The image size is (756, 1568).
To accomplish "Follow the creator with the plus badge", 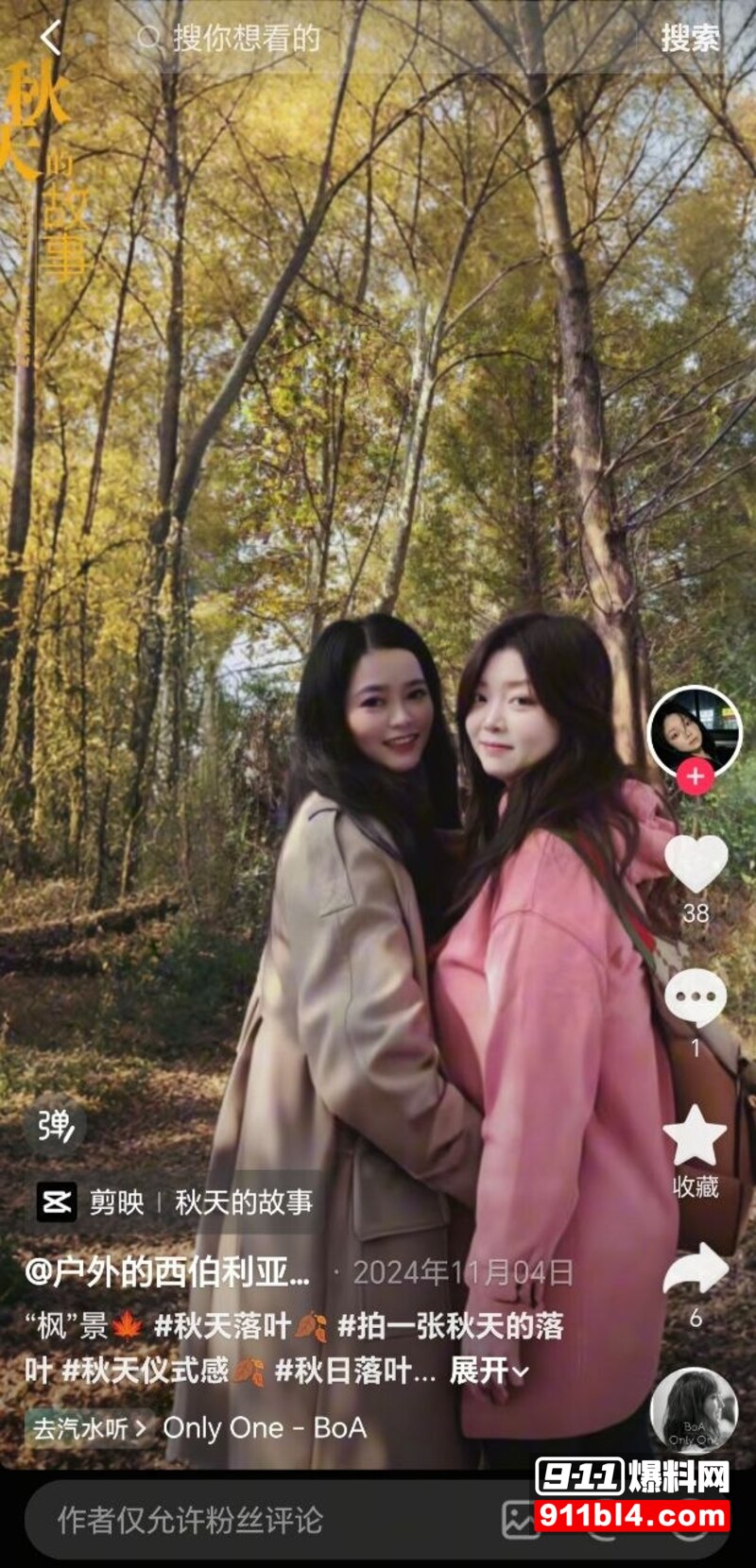I will 696,777.
